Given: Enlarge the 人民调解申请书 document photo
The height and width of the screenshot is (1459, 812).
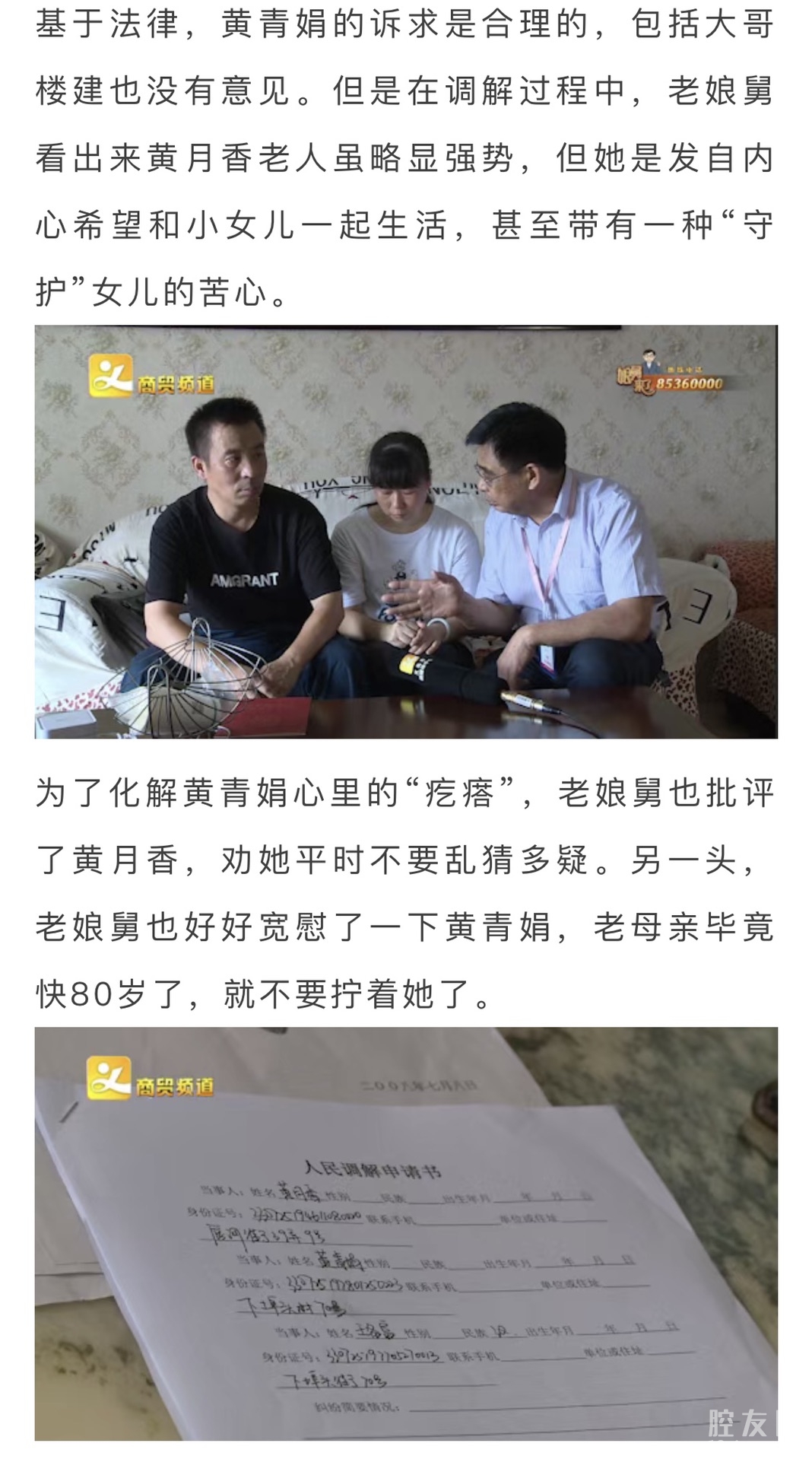Looking at the screenshot, I should tap(406, 1232).
